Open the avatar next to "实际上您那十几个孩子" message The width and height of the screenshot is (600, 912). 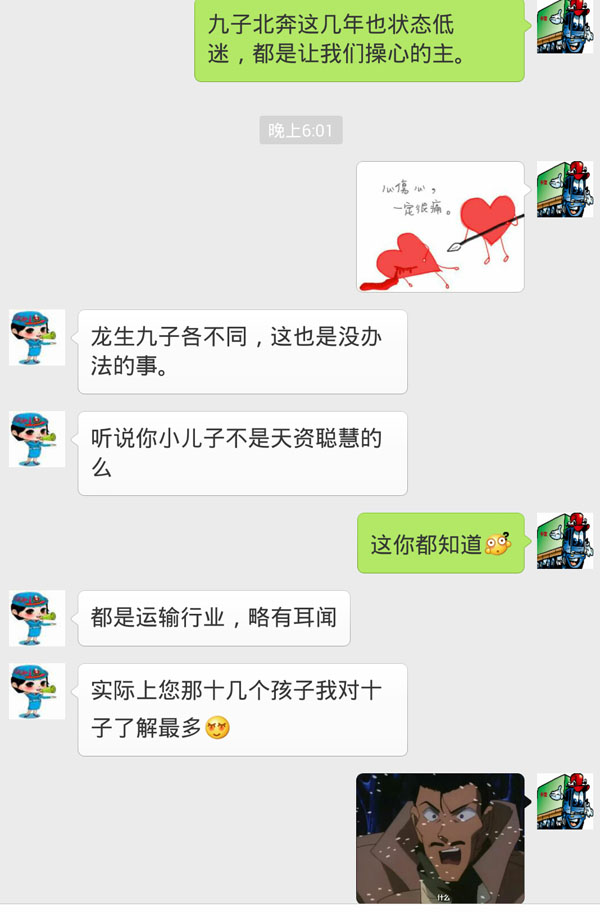(37, 691)
